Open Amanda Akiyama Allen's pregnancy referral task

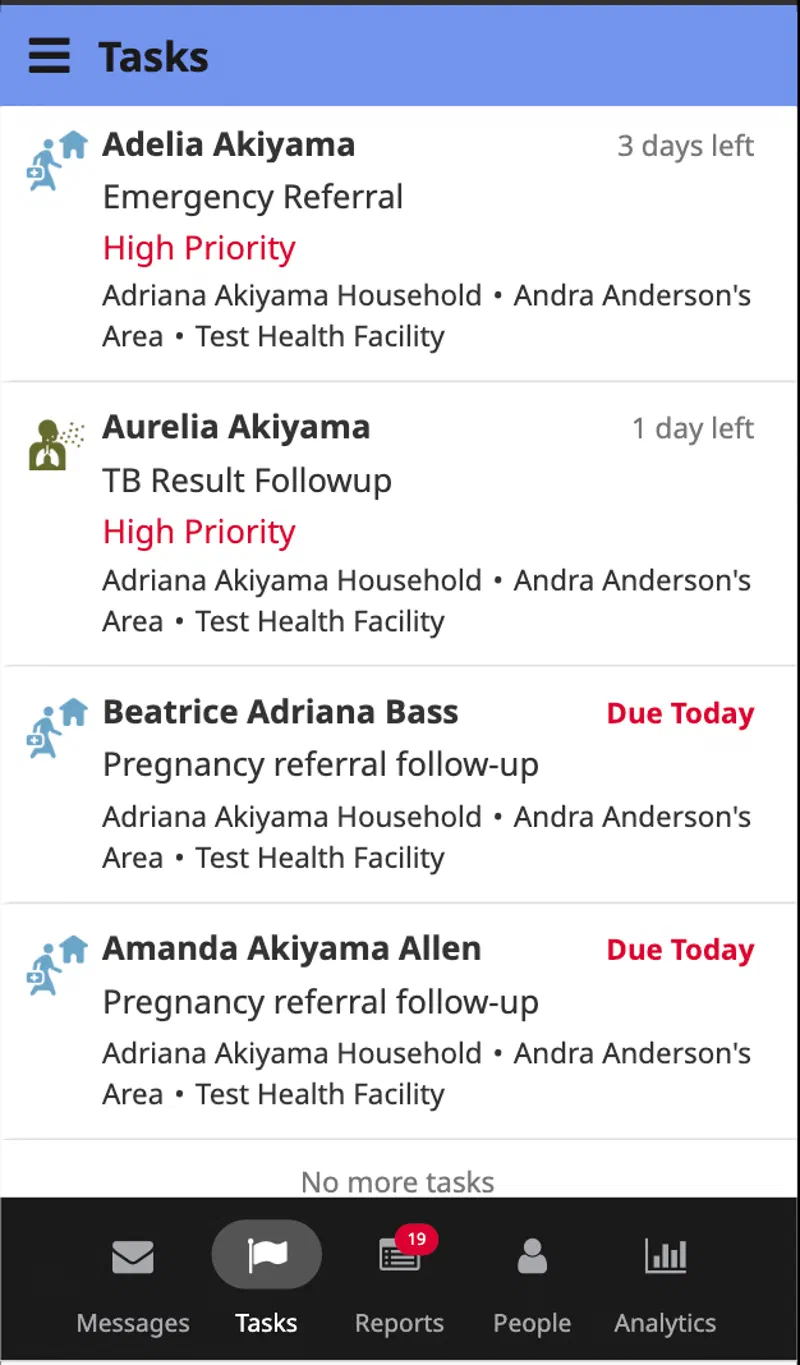pos(400,1020)
